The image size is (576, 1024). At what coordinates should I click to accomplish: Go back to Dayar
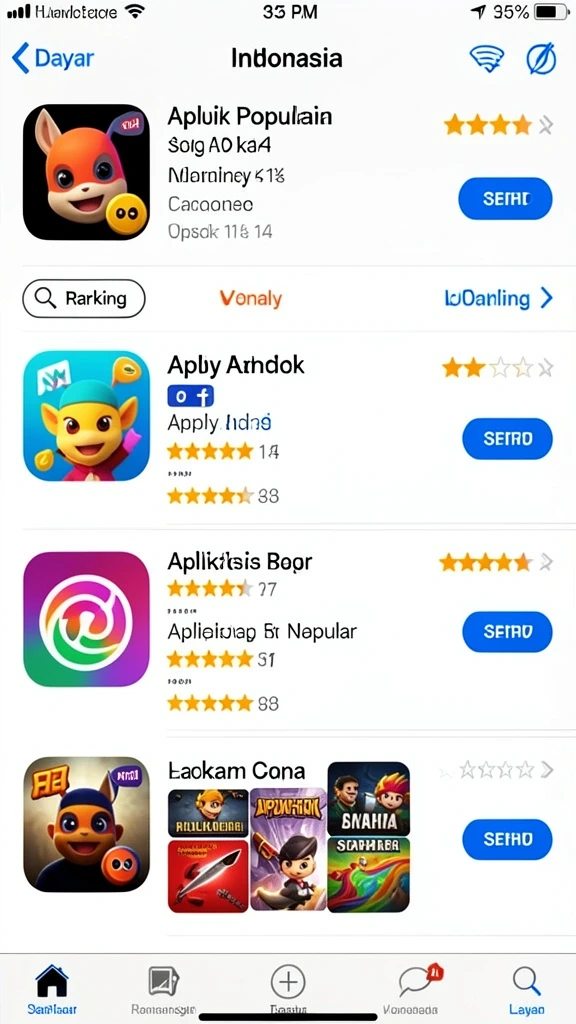(x=54, y=58)
